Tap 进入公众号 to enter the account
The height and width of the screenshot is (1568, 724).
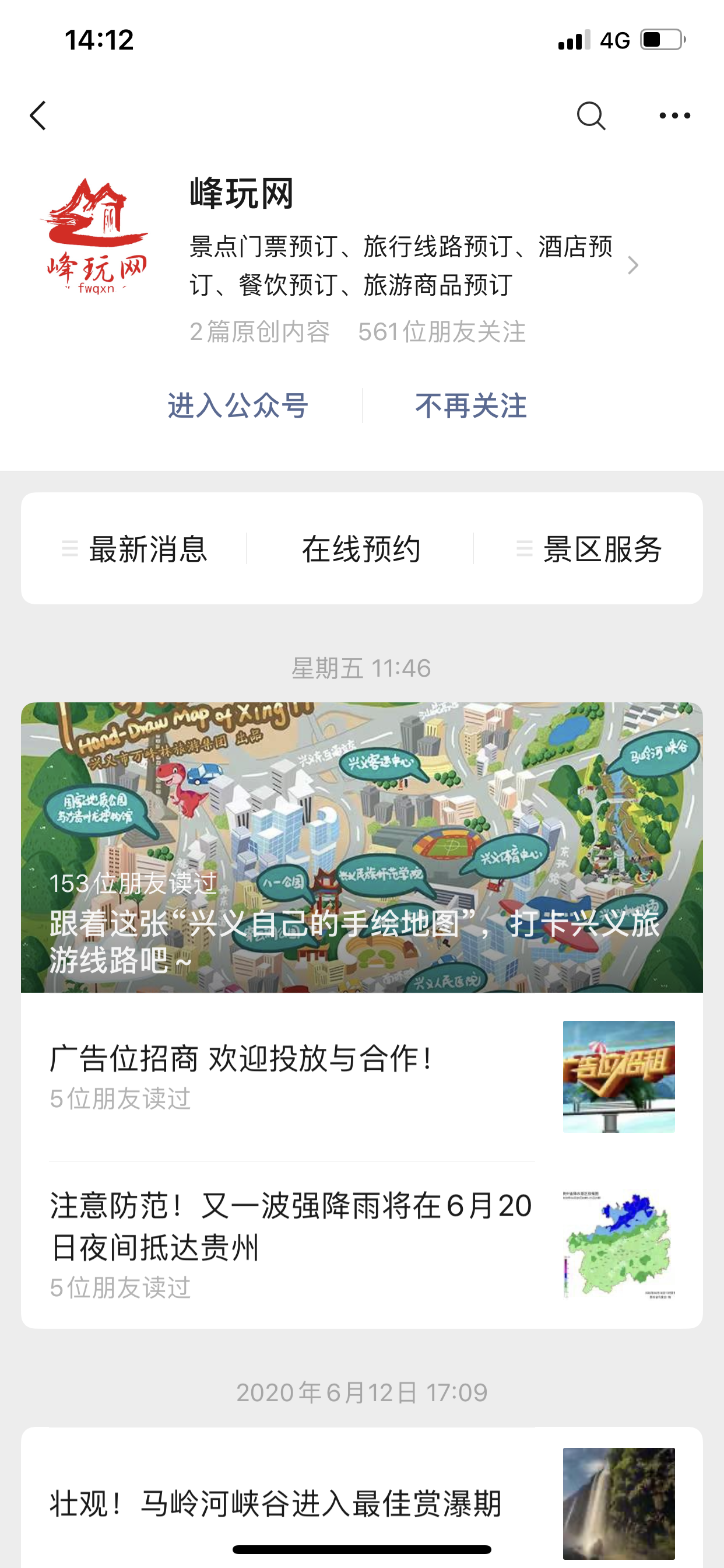238,405
